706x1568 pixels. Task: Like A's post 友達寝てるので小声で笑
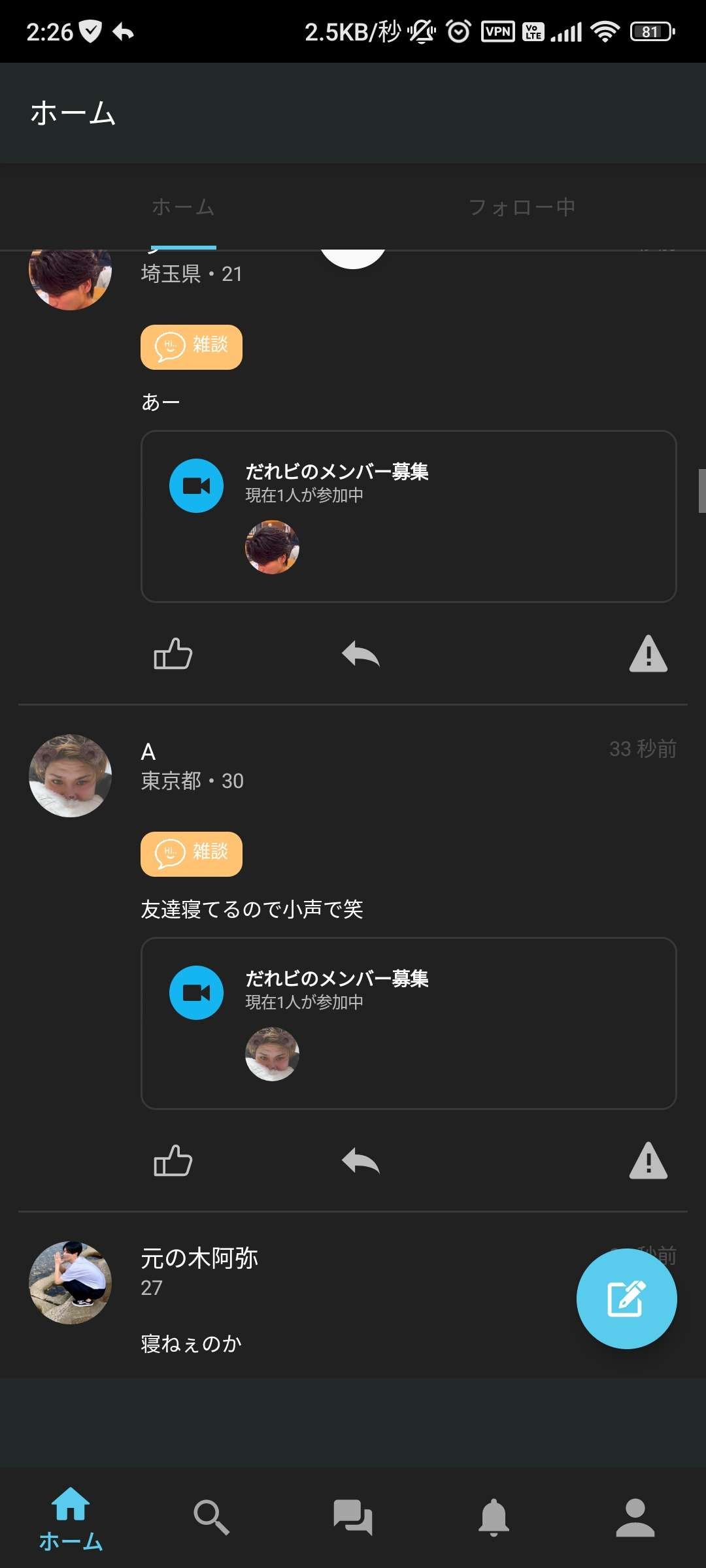coord(173,1161)
